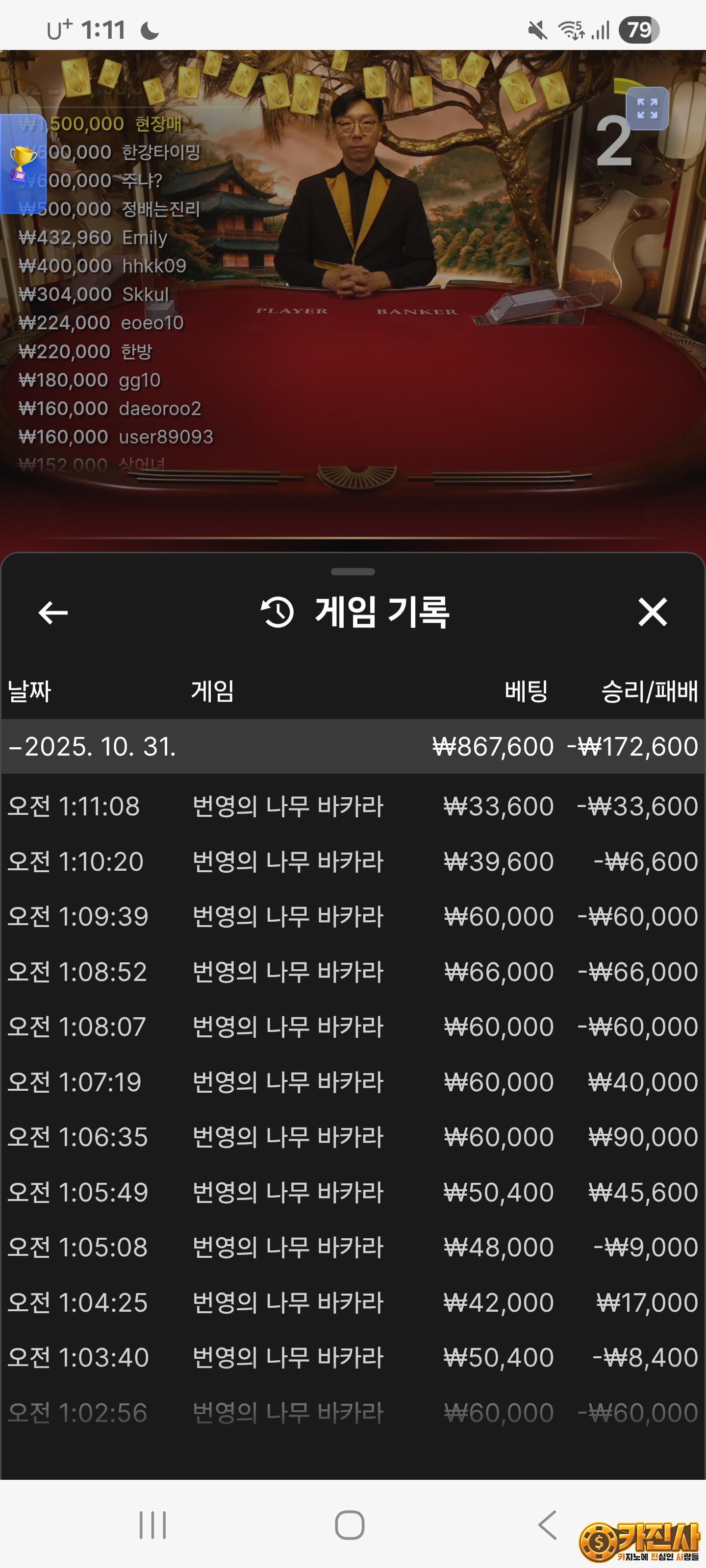Select the 오전 1:08:52 history entry
This screenshot has height=1568, width=706.
(353, 972)
